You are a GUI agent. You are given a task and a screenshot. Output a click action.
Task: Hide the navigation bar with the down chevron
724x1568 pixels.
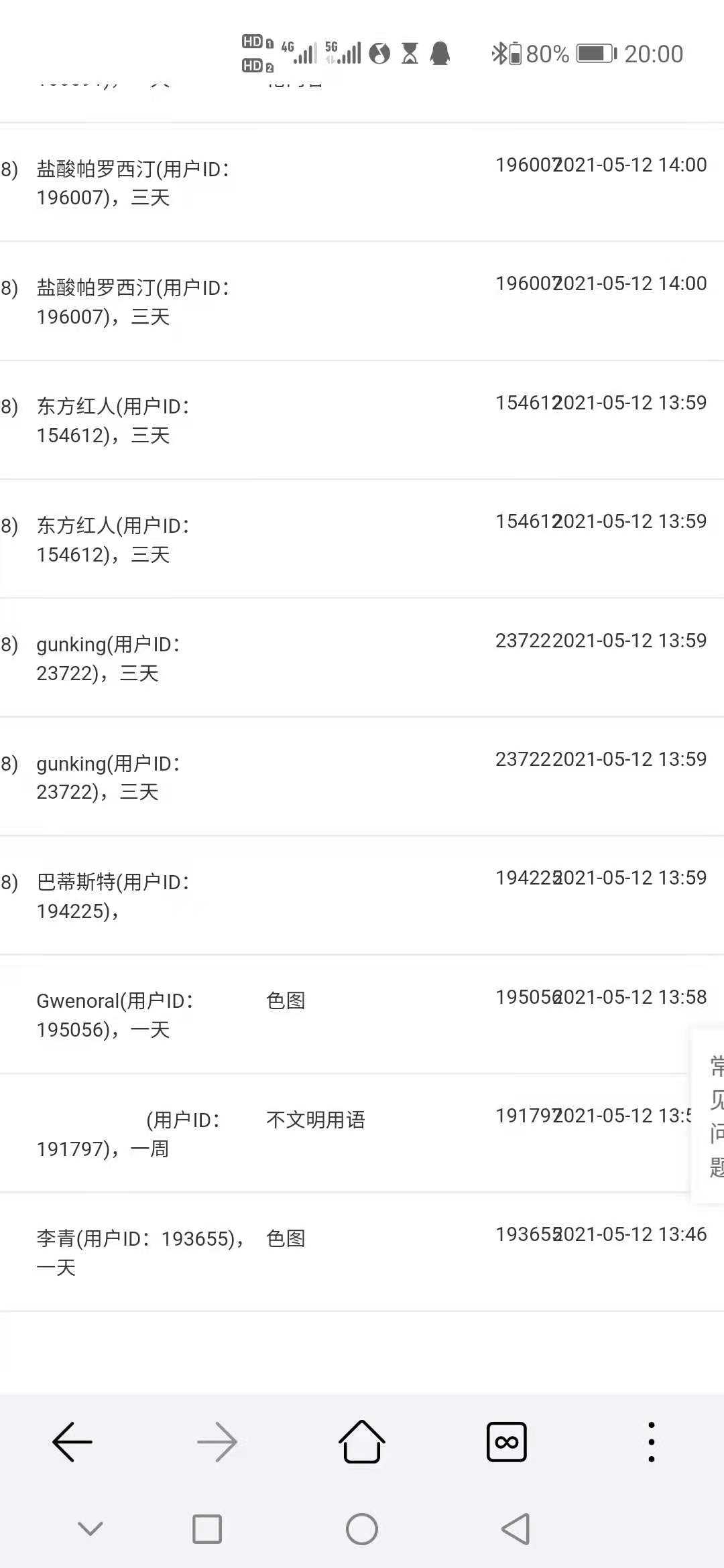point(90,1529)
